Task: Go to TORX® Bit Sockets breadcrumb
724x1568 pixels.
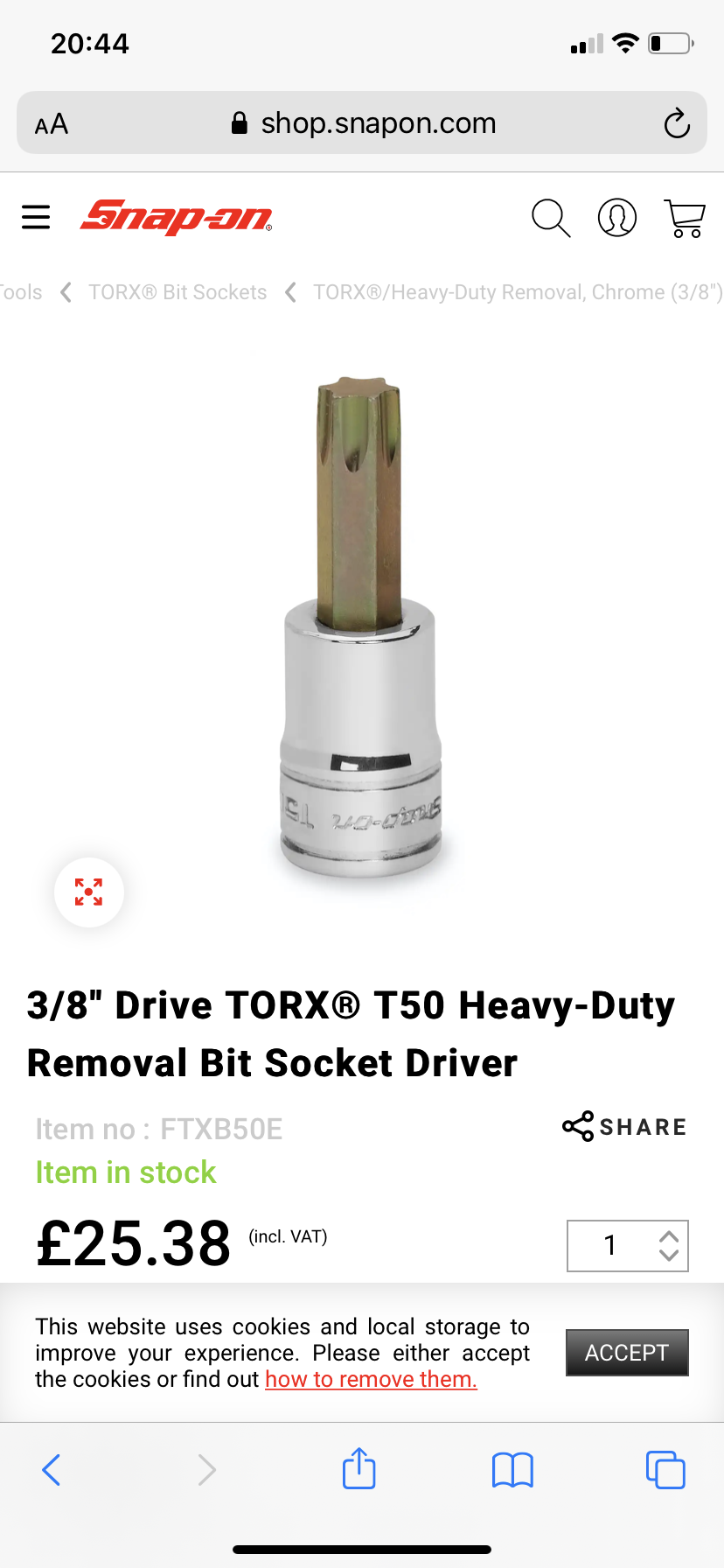Action: (x=177, y=292)
